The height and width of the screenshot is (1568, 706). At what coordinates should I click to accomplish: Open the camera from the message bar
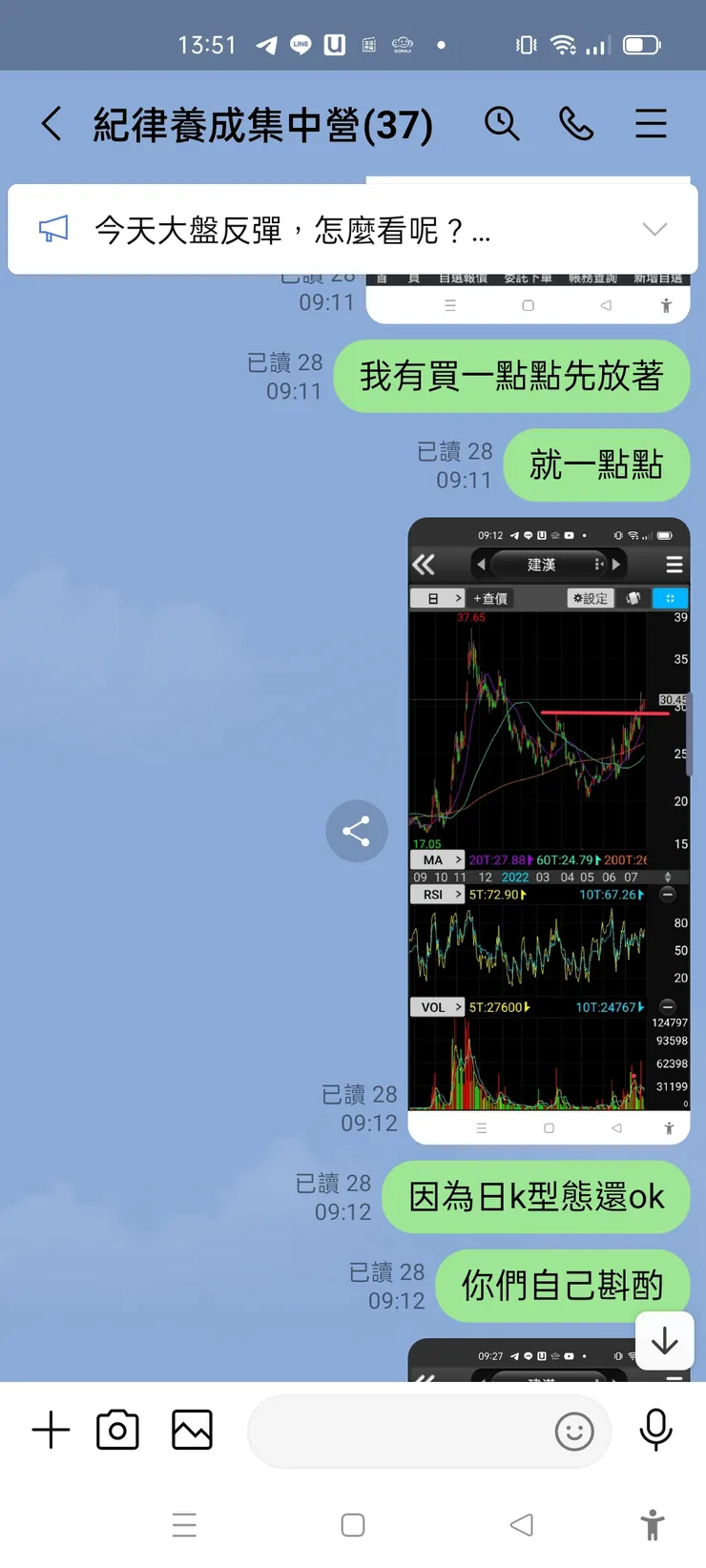(117, 1429)
